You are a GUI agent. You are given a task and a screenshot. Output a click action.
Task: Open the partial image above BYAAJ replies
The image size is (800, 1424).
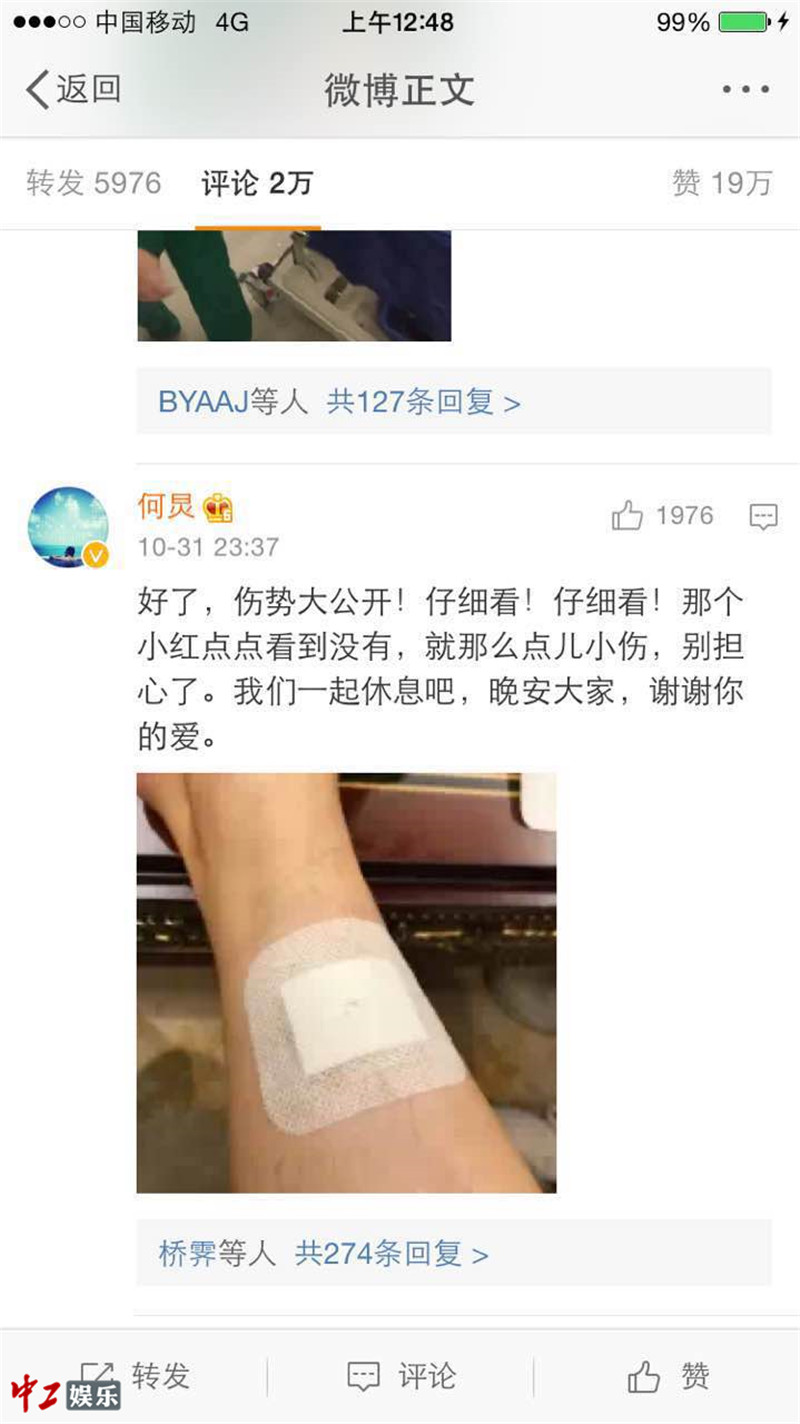click(x=294, y=286)
